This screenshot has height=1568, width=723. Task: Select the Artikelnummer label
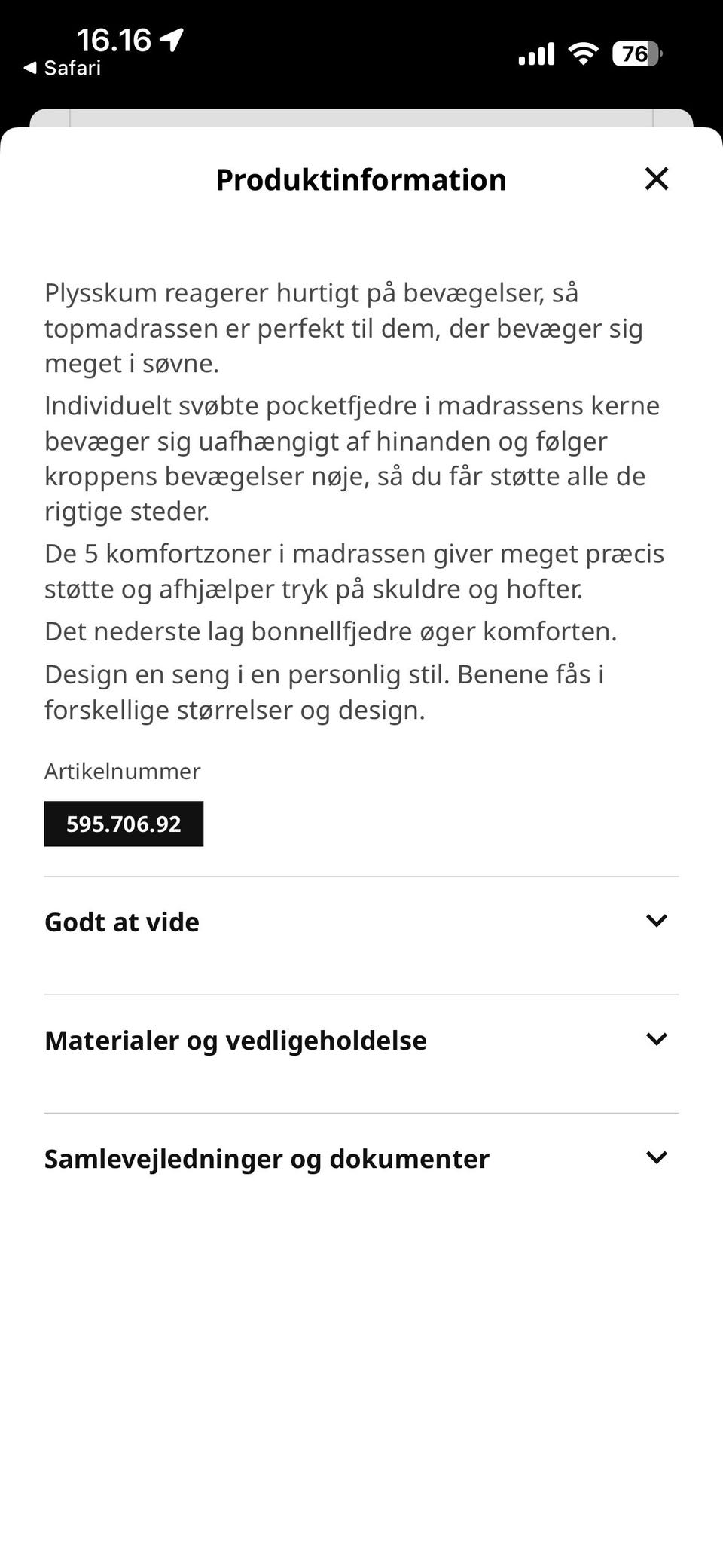(x=123, y=771)
